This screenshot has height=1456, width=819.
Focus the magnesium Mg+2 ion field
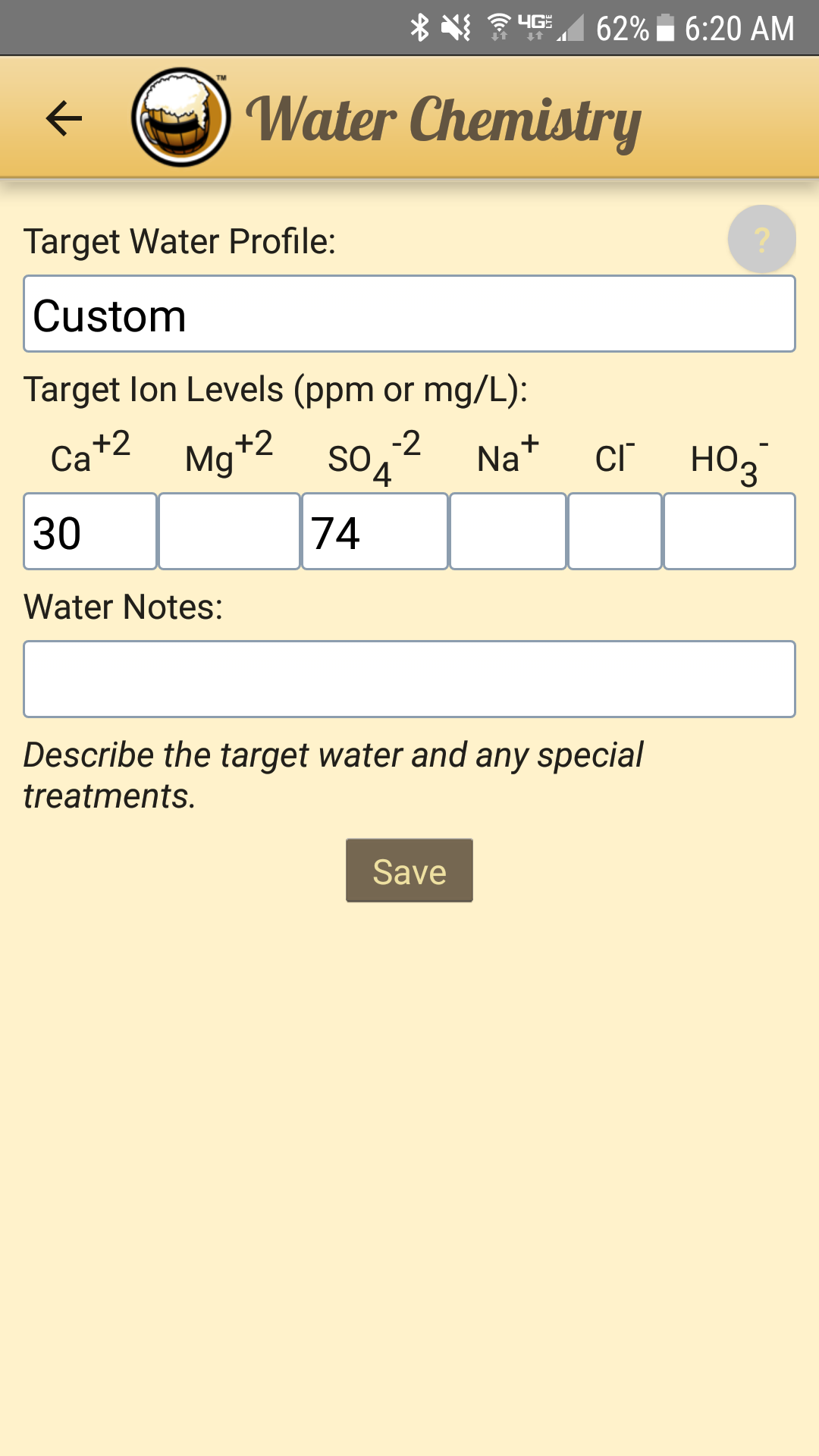click(229, 532)
